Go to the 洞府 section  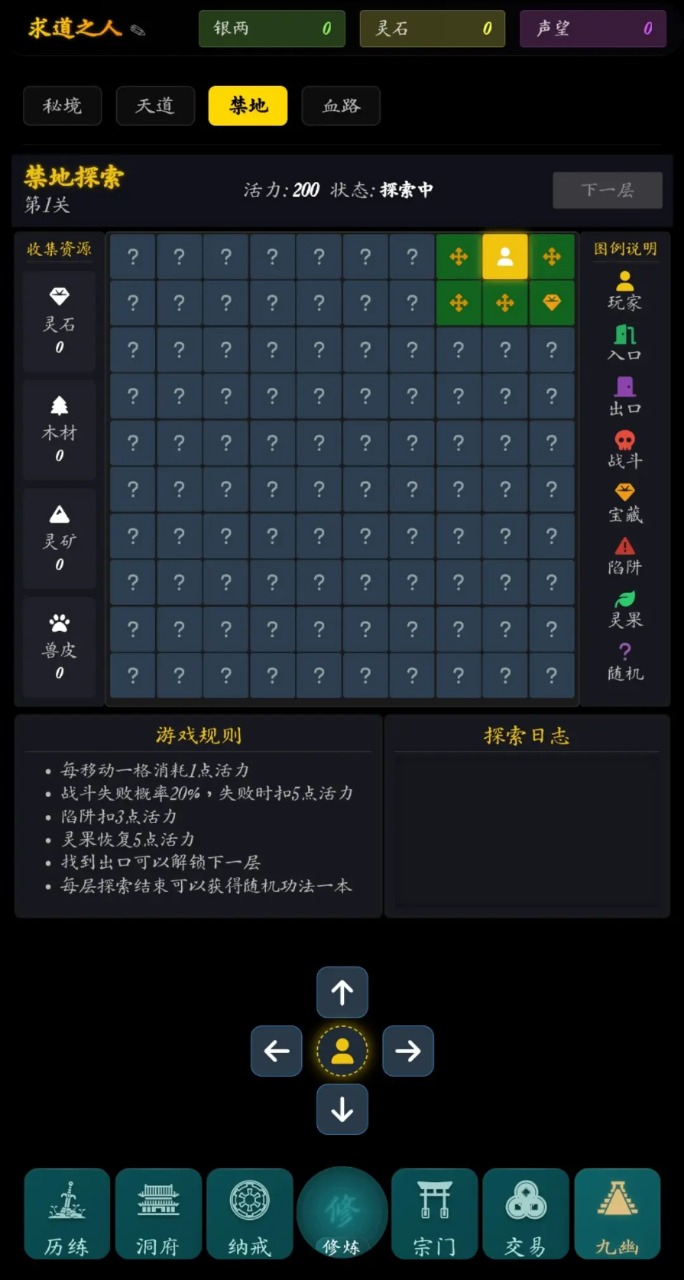(x=158, y=1213)
